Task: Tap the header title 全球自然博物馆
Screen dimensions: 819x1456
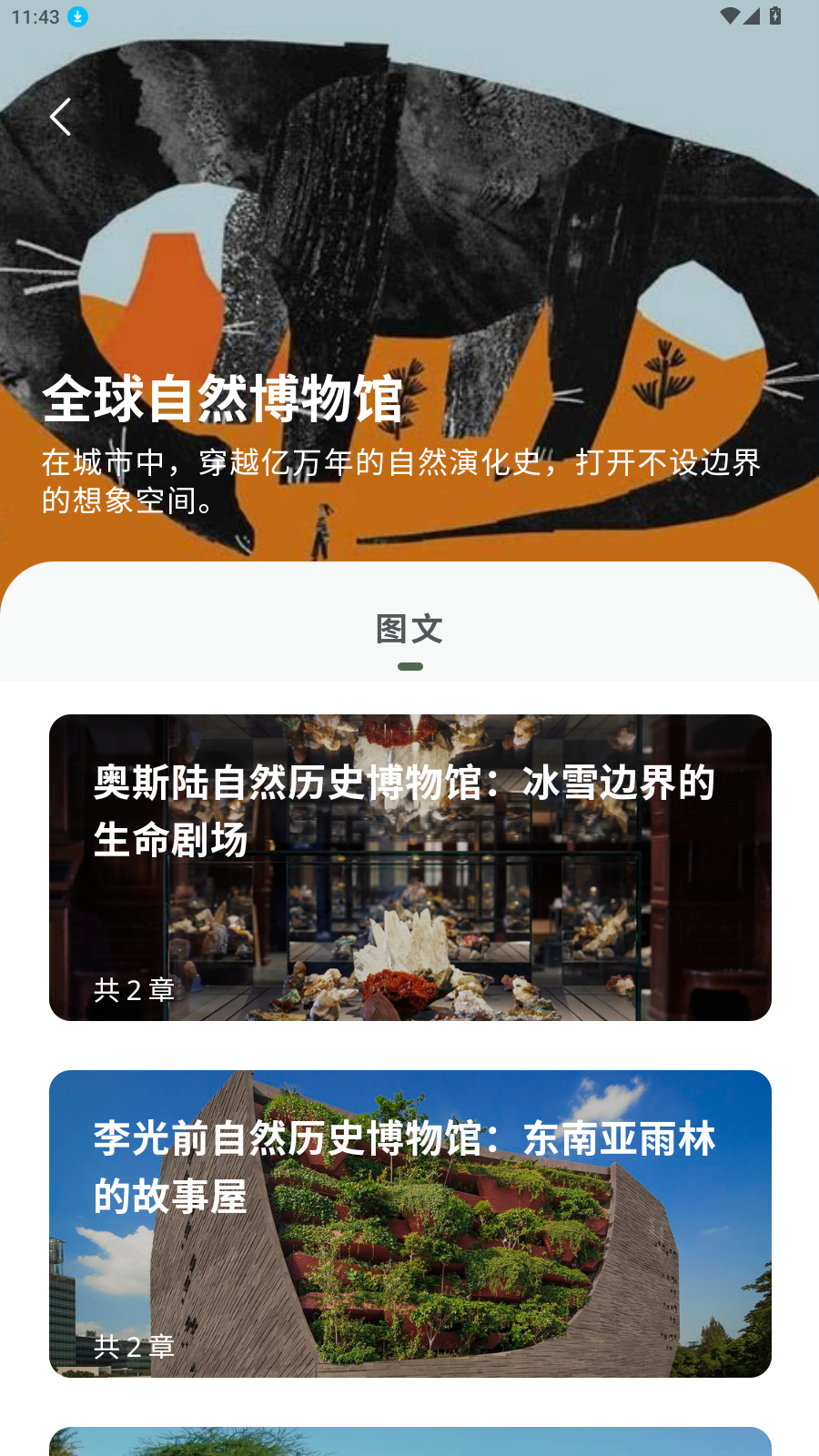Action: [x=224, y=399]
